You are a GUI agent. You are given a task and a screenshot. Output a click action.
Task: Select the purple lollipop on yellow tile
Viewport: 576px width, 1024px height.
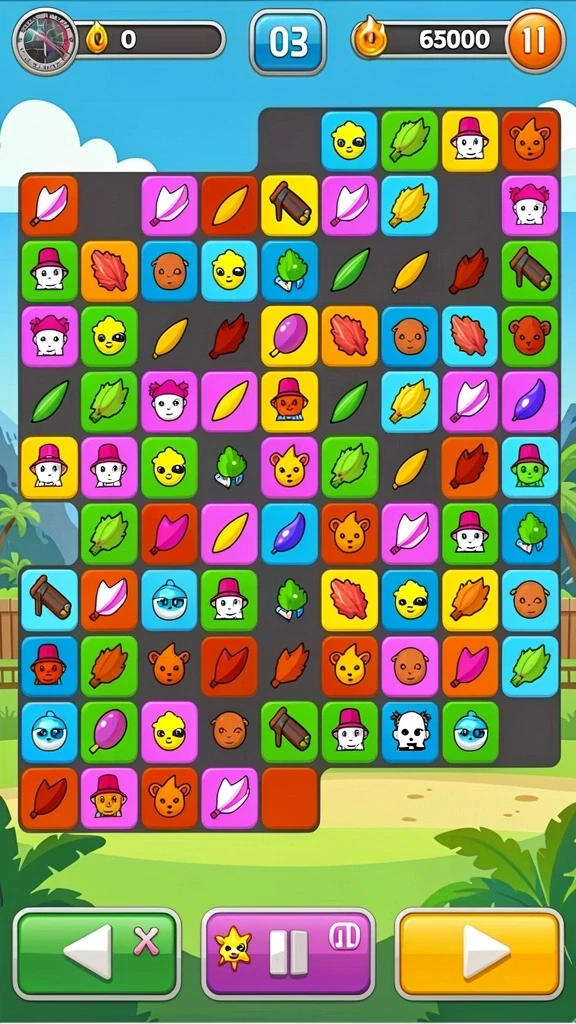coord(289,336)
